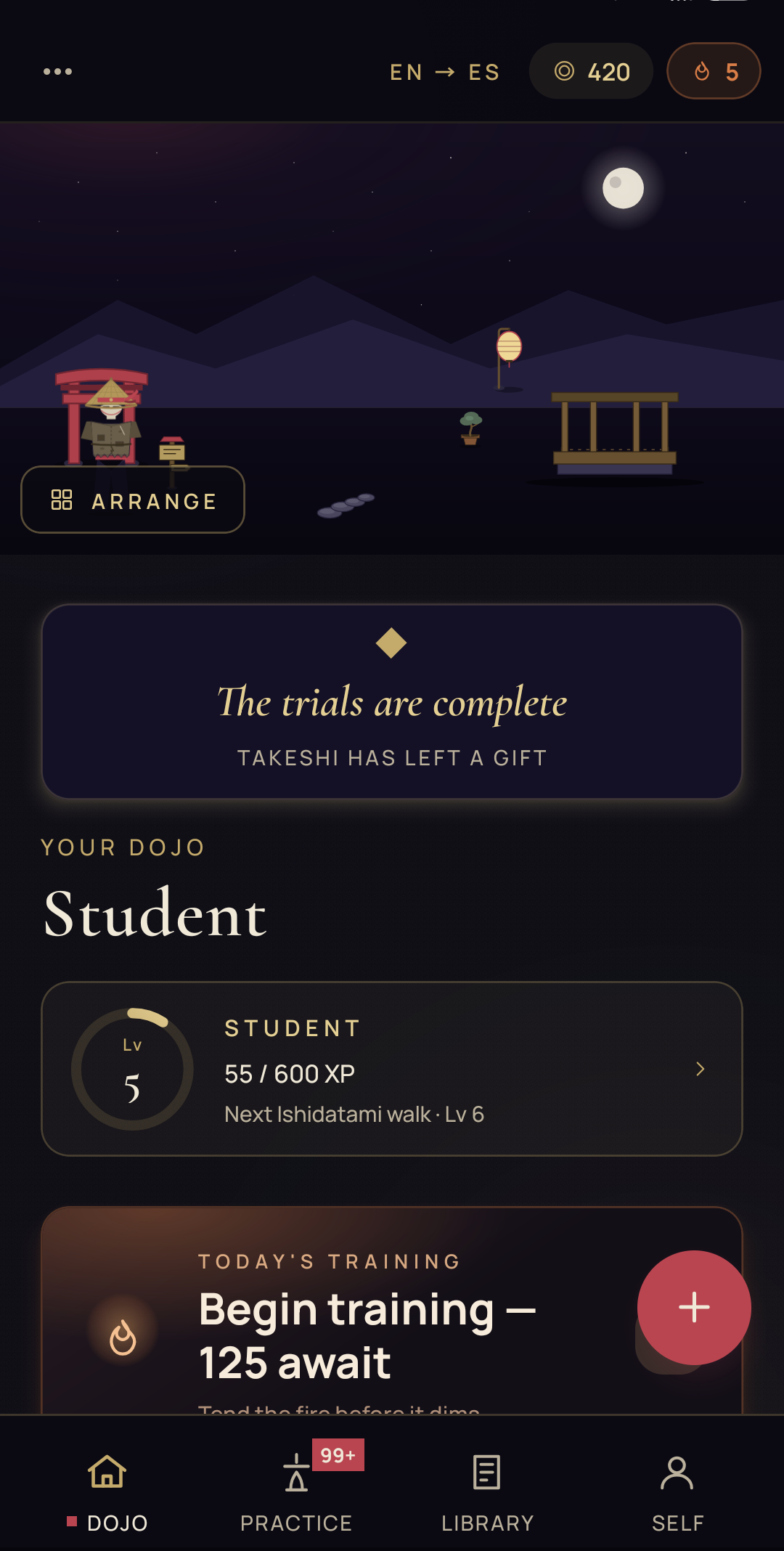
Task: Open the trials complete gift card
Action: coord(392,701)
